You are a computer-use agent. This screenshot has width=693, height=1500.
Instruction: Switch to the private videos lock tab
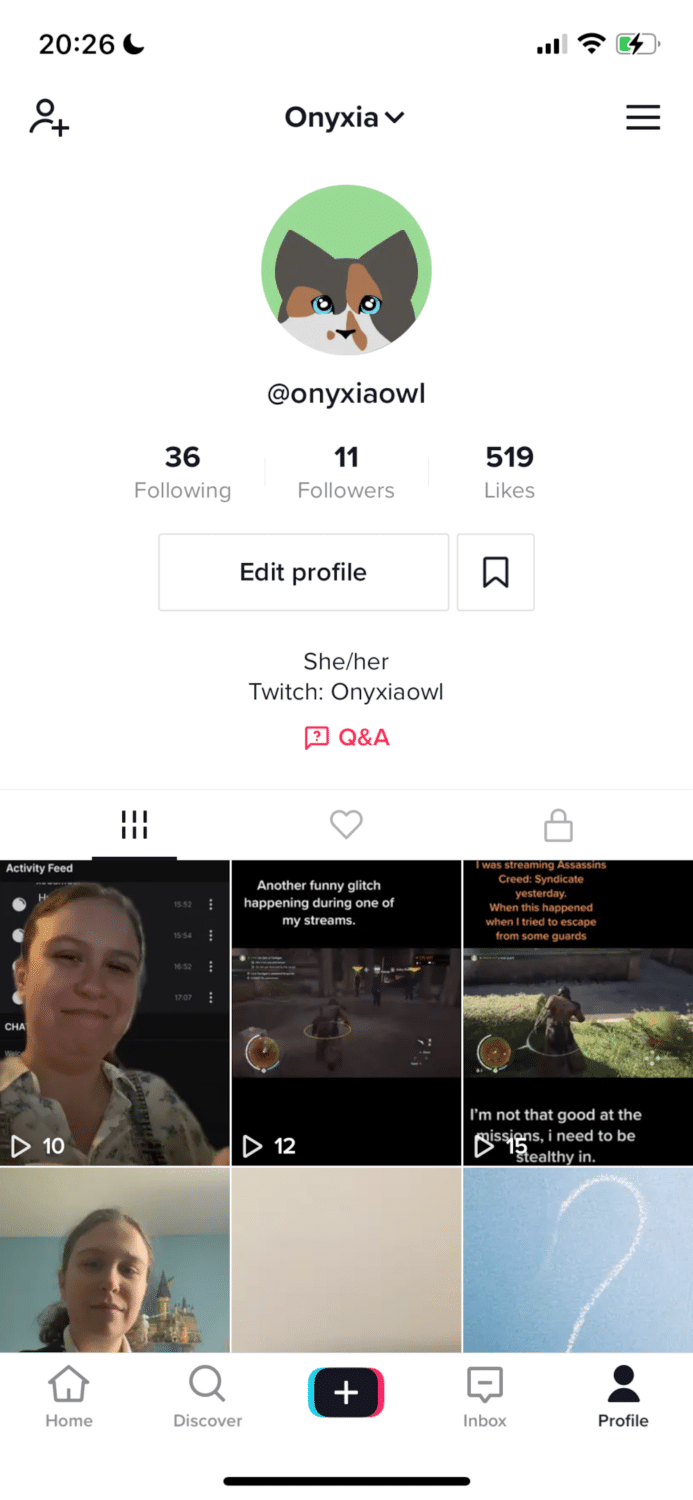click(x=558, y=825)
